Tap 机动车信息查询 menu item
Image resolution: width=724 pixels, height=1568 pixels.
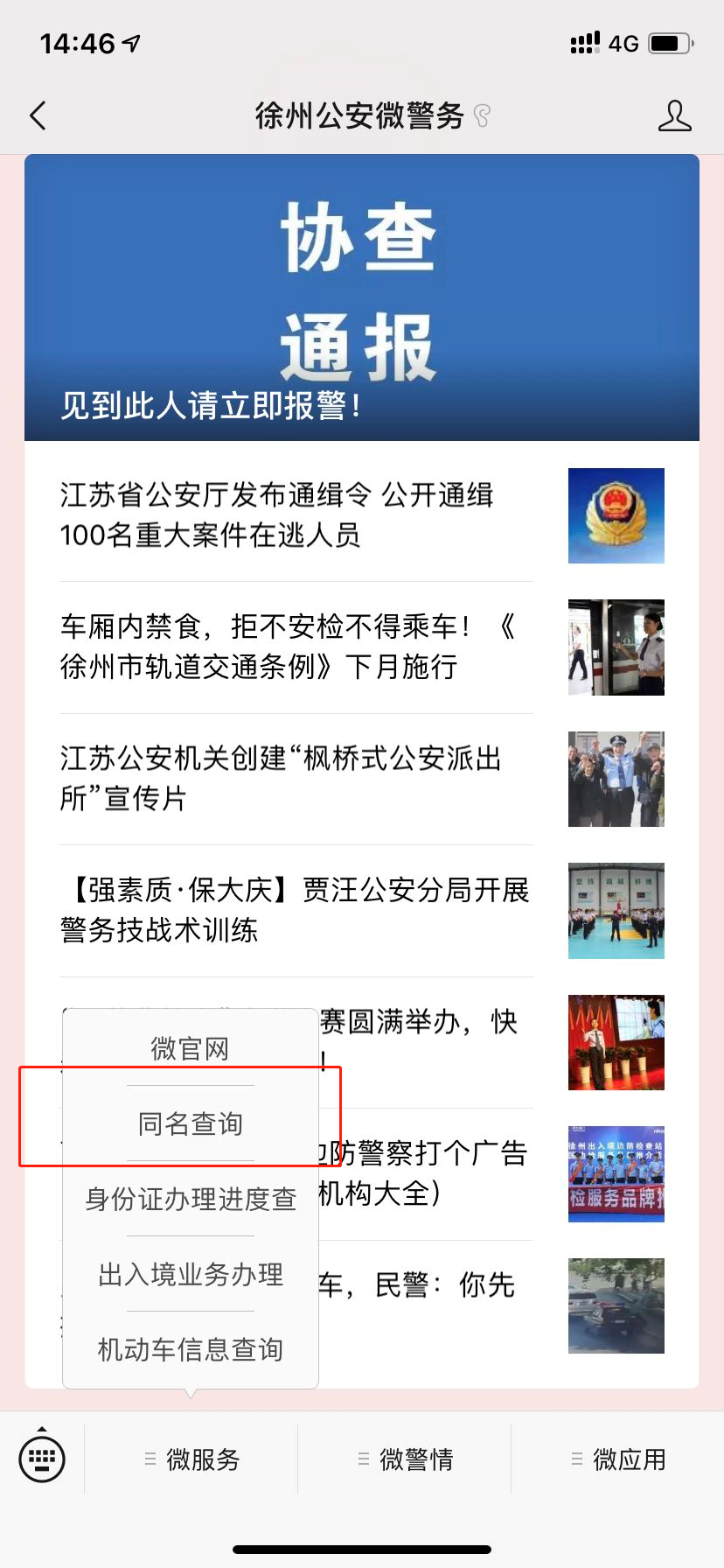(191, 1349)
